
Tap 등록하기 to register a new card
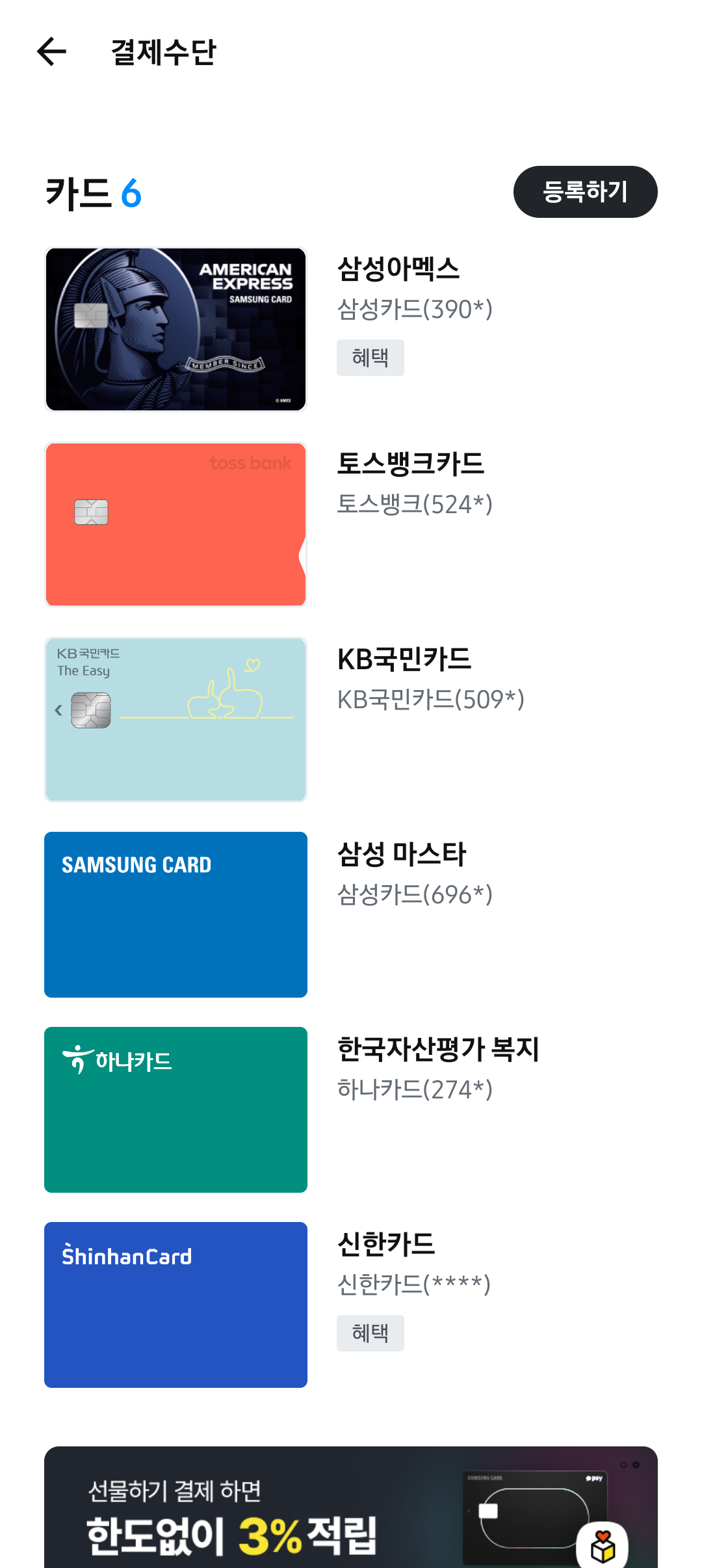[585, 192]
